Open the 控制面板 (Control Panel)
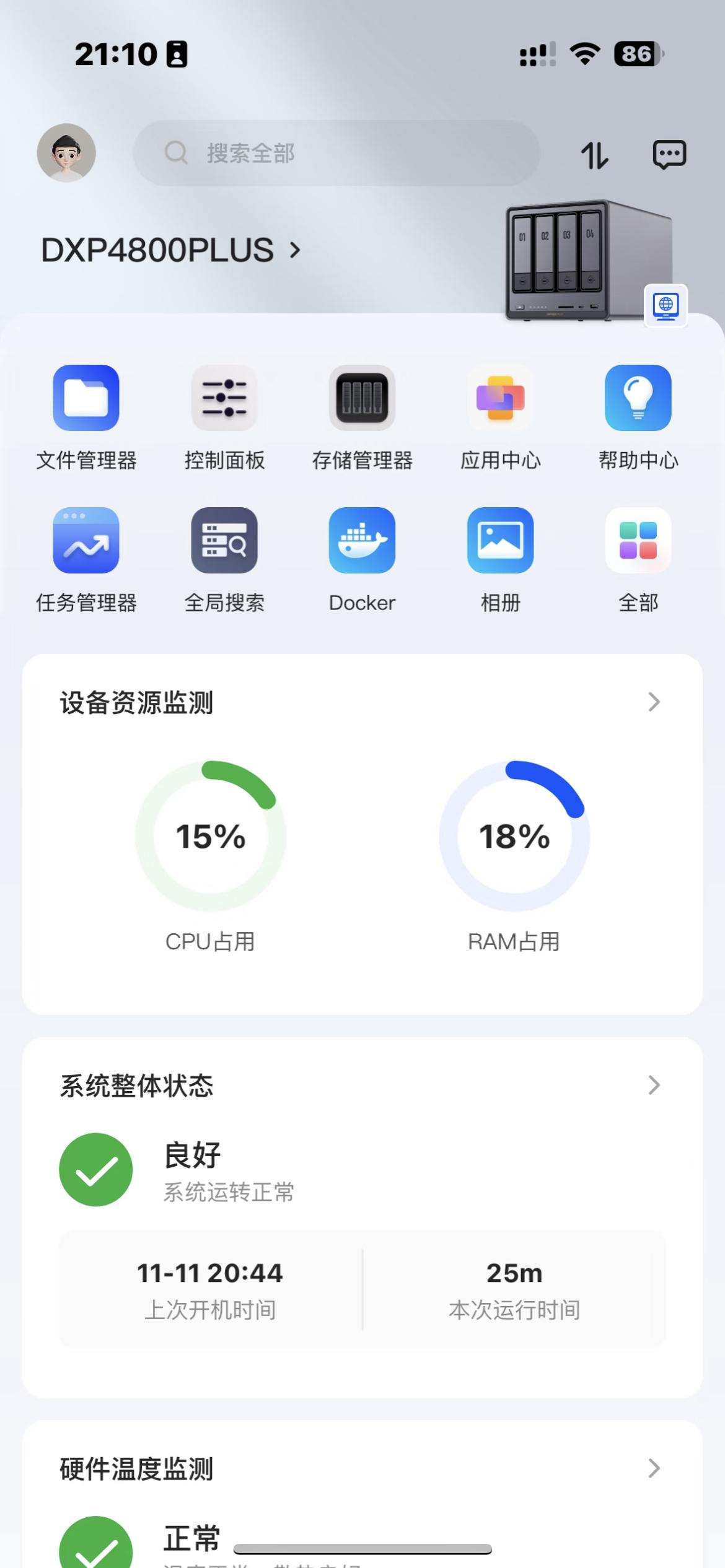This screenshot has width=725, height=1568. pos(224,398)
